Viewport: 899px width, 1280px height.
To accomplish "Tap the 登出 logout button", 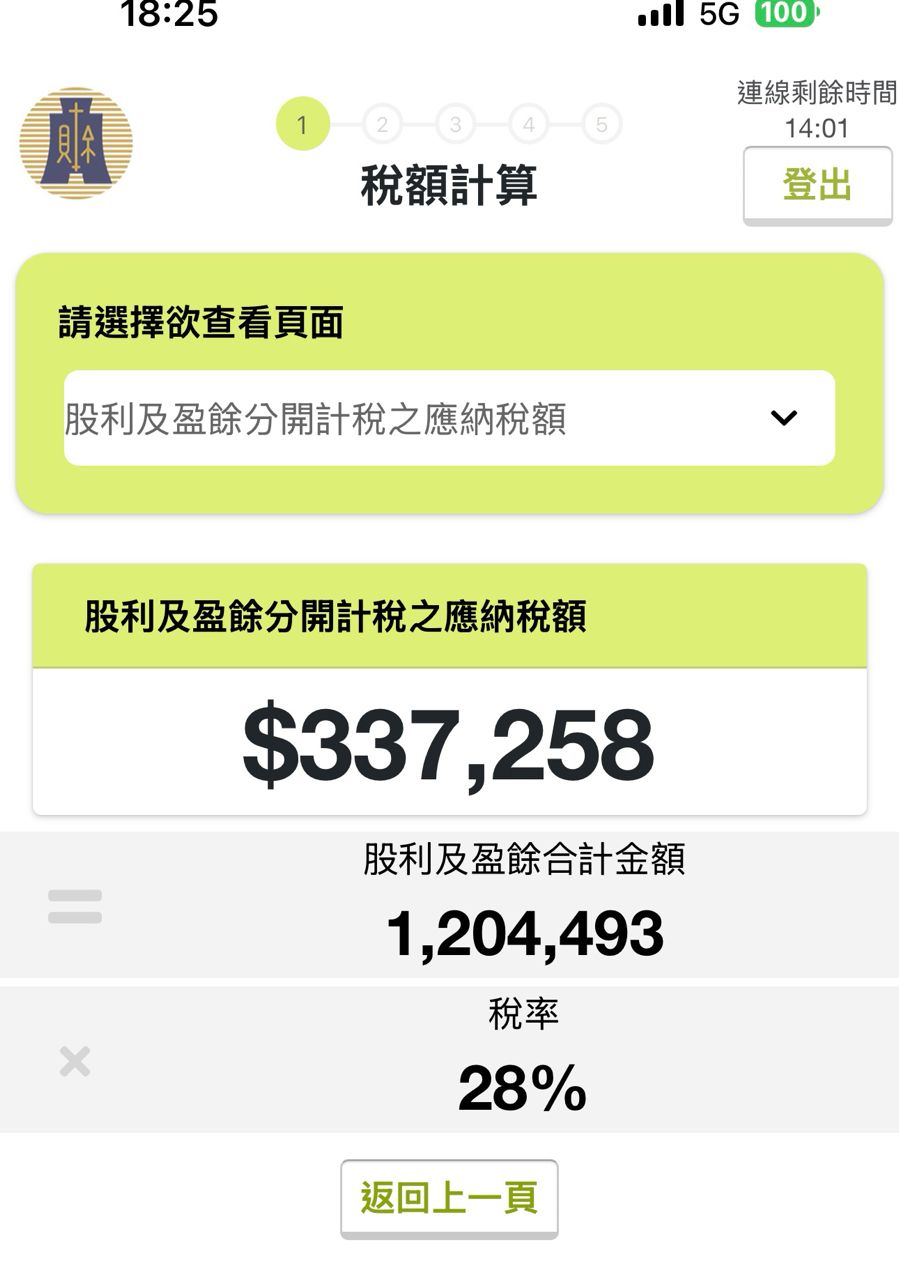I will (817, 186).
